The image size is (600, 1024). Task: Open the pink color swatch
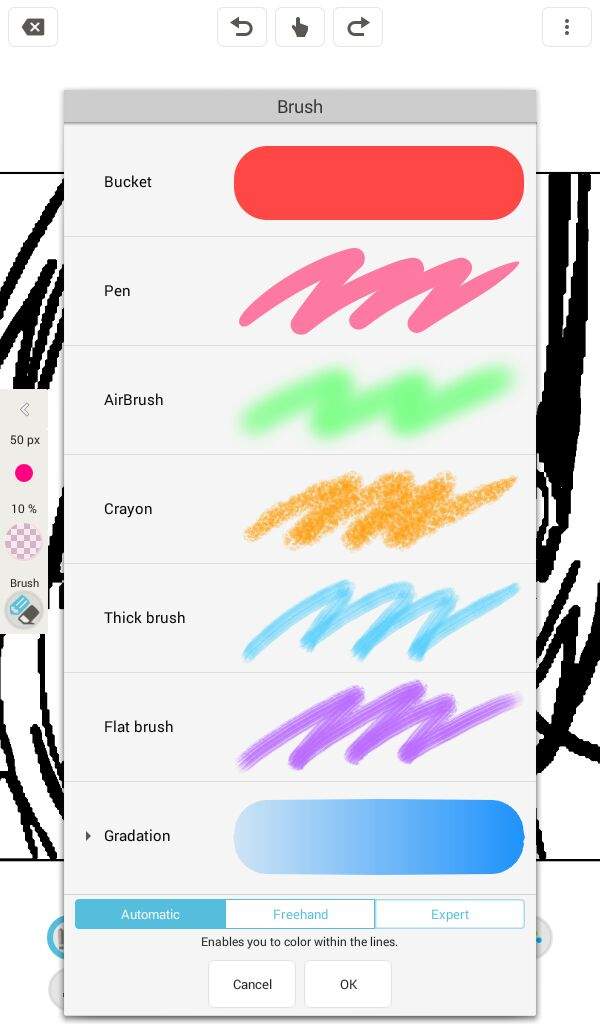[x=24, y=473]
